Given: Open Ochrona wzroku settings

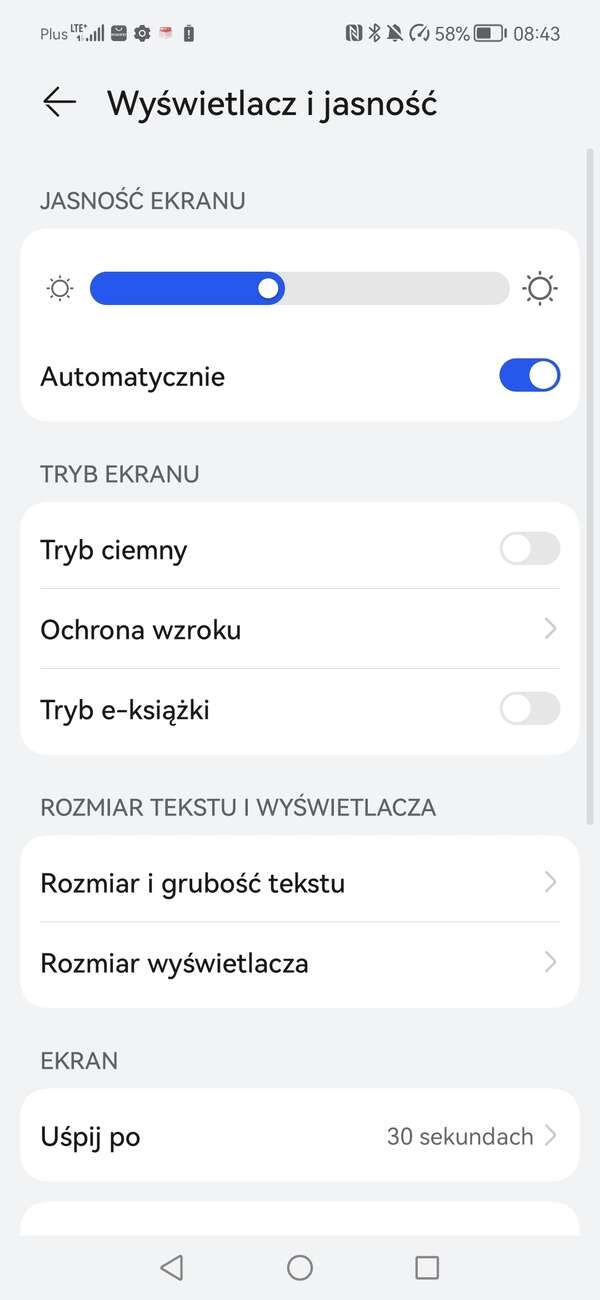Looking at the screenshot, I should [x=300, y=630].
